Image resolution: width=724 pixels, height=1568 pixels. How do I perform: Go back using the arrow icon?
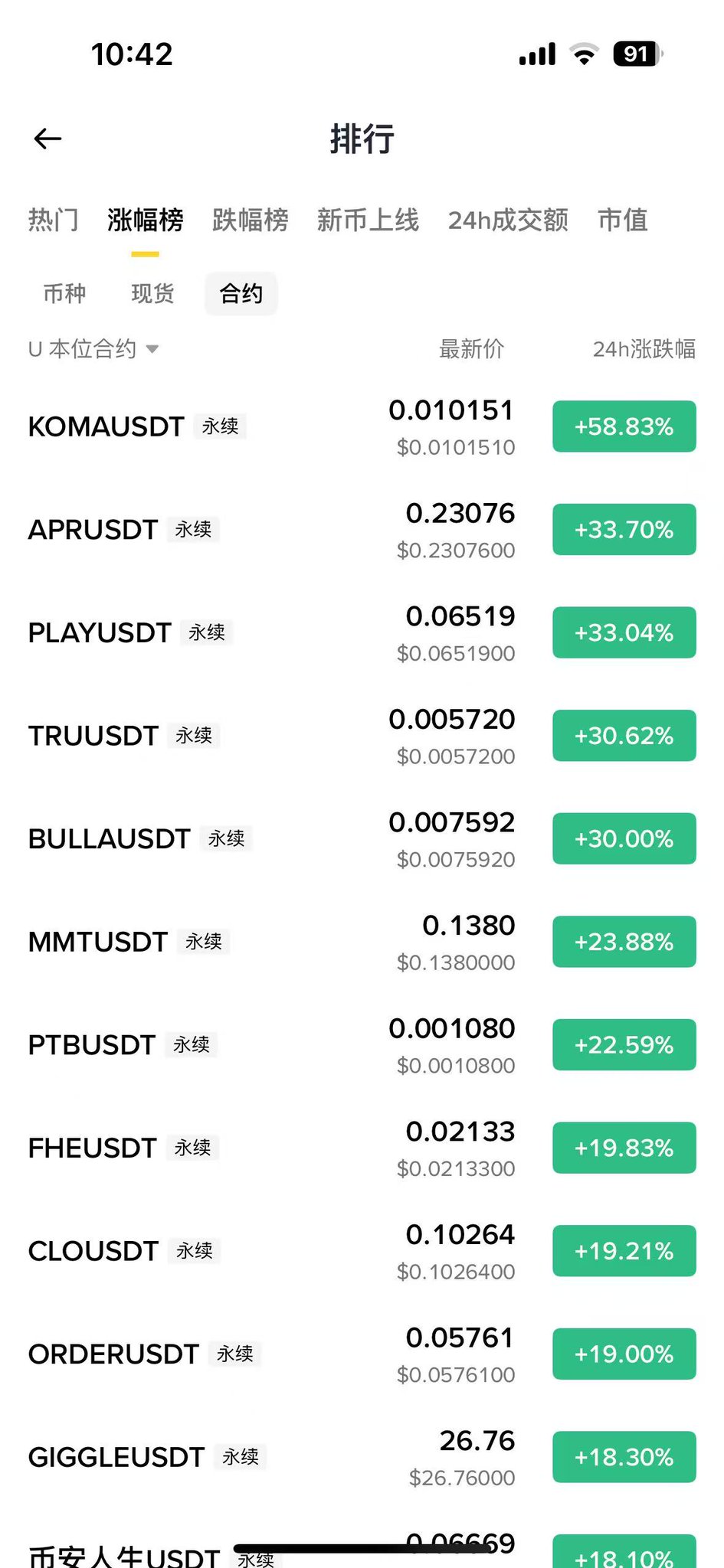coord(48,139)
